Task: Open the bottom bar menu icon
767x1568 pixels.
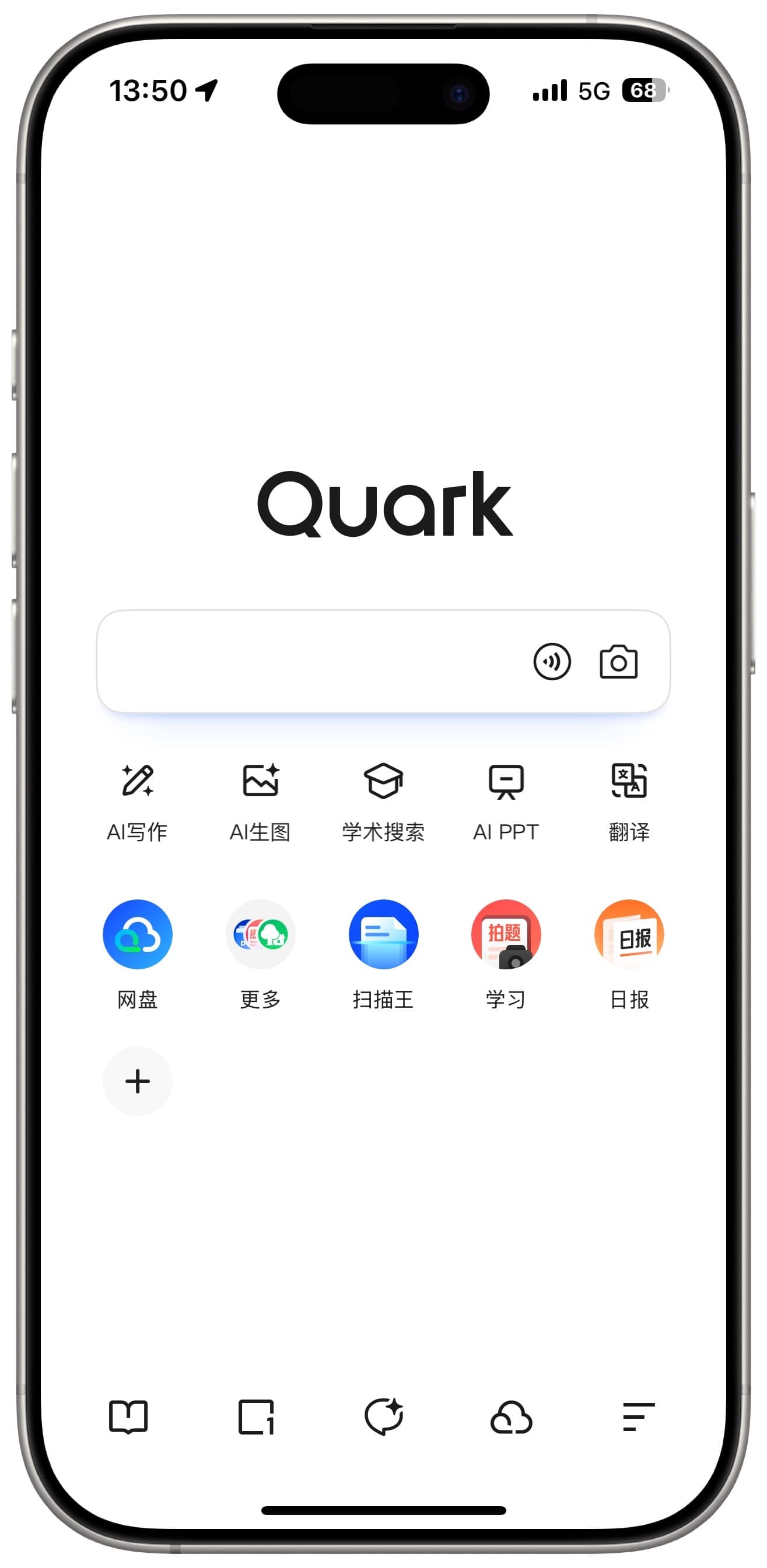Action: pos(639,1417)
